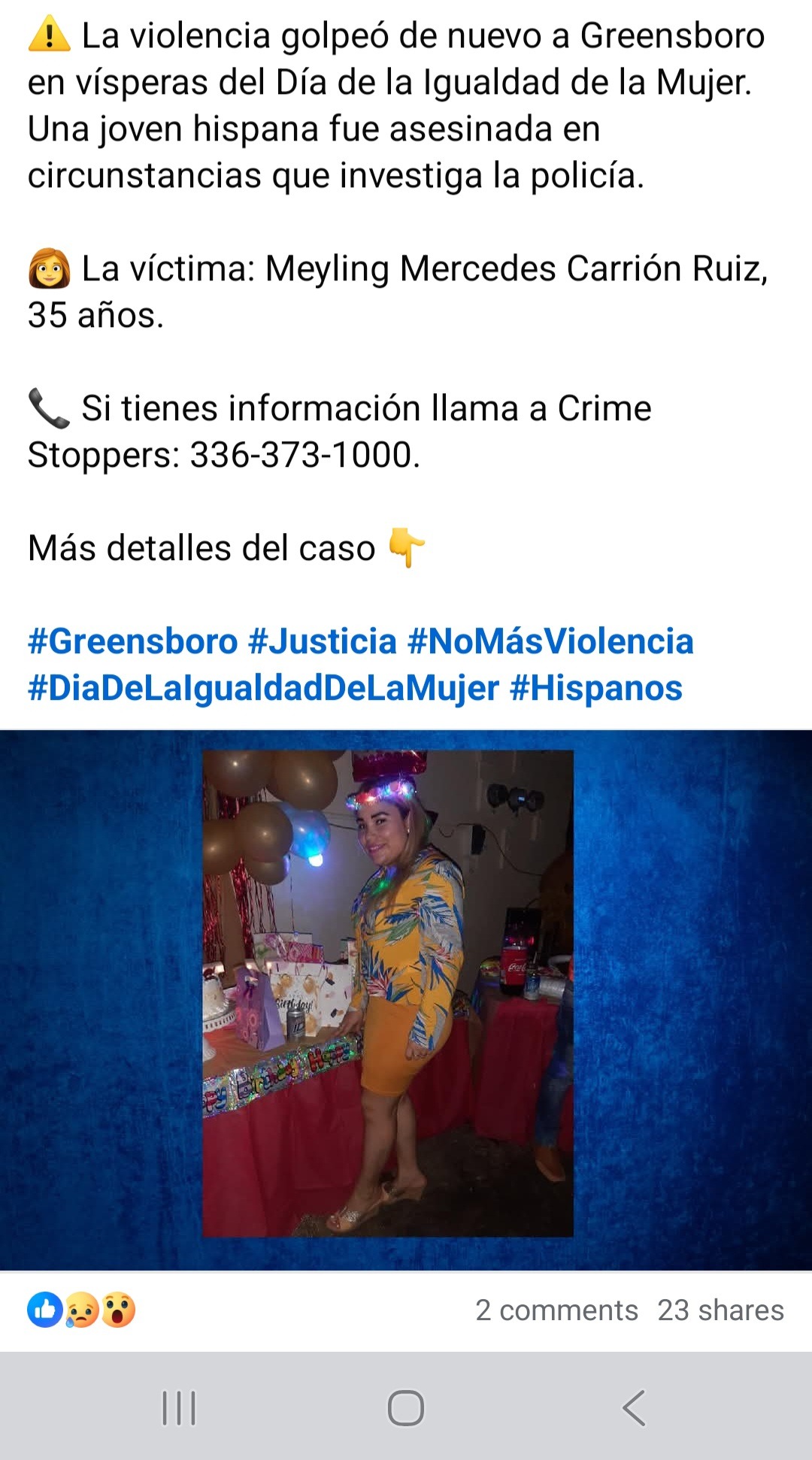
Task: Go to home screen via home button
Action: (x=406, y=1407)
